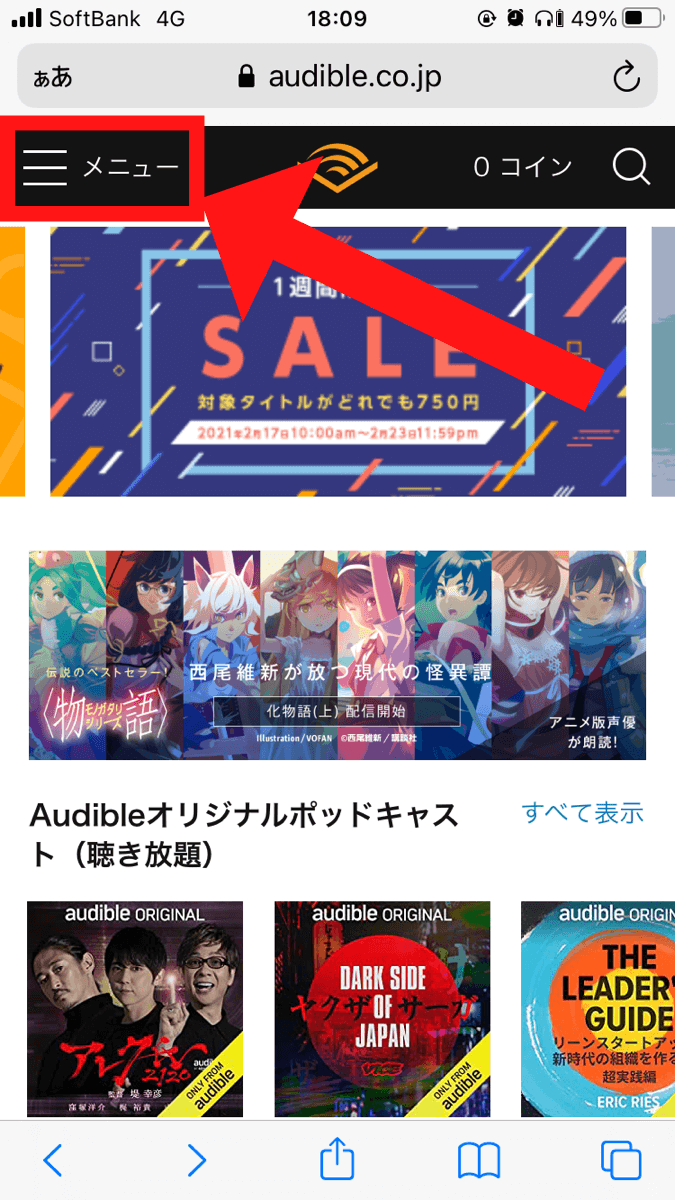
Task: Open Dark Side of Japan podcast cover
Action: pos(383,1010)
